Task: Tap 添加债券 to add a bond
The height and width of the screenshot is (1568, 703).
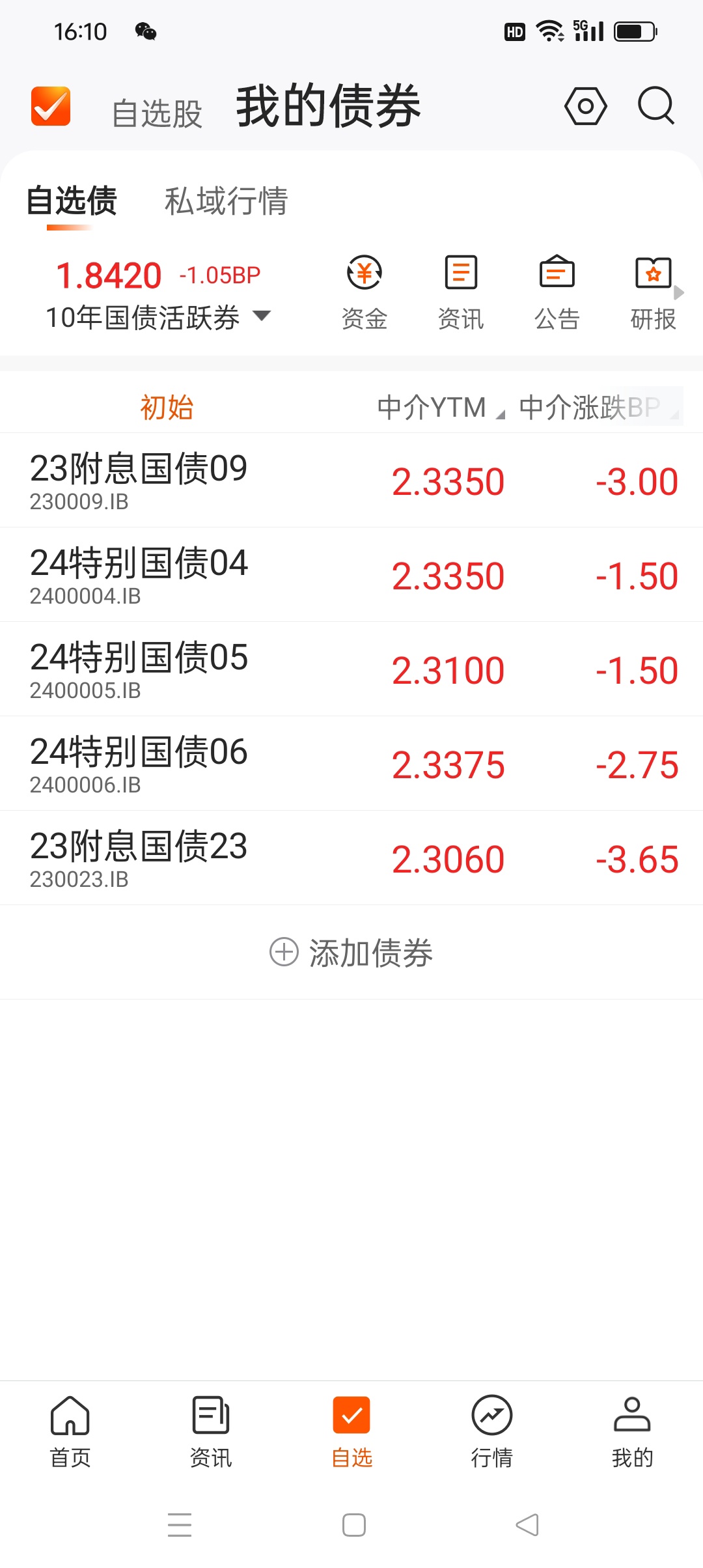Action: (x=351, y=953)
